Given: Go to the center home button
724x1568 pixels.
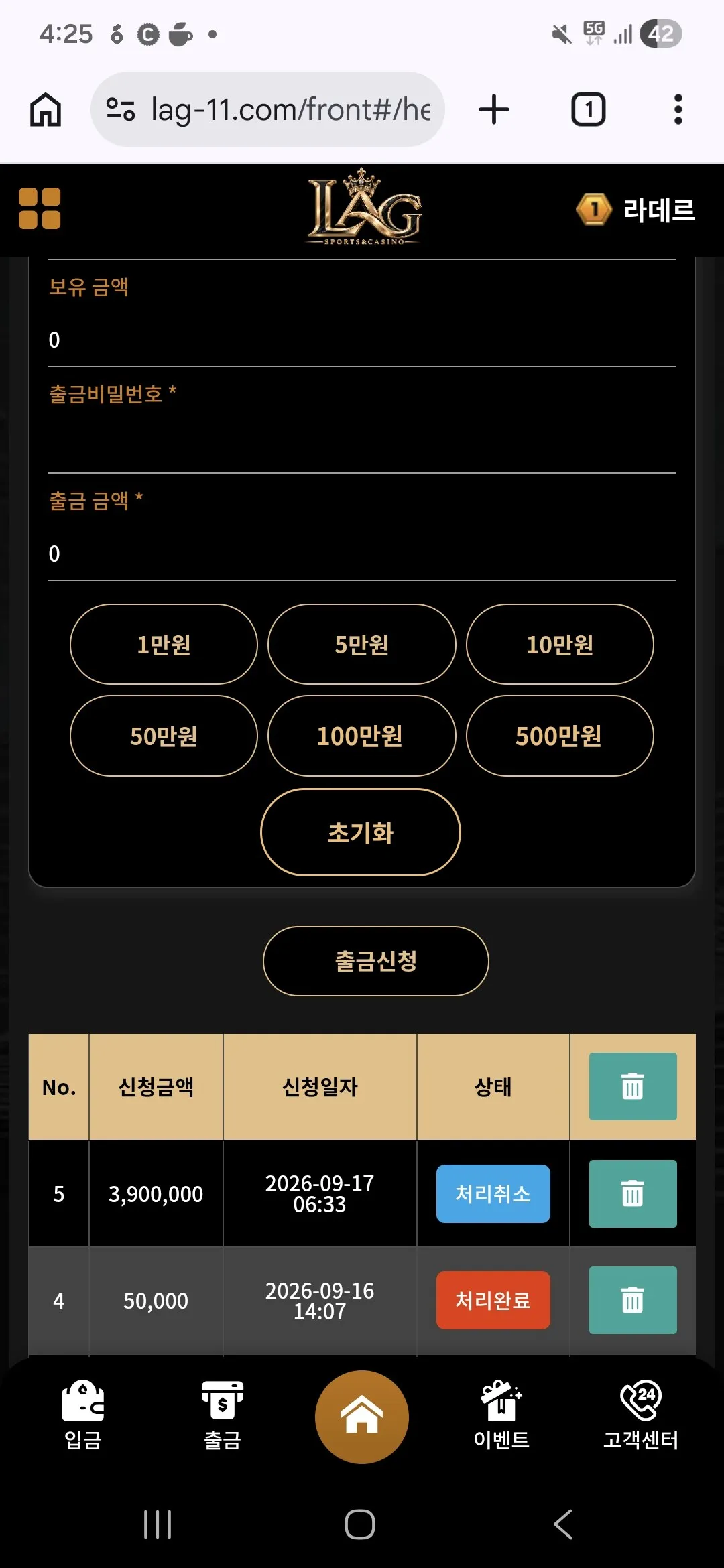Looking at the screenshot, I should [362, 1417].
